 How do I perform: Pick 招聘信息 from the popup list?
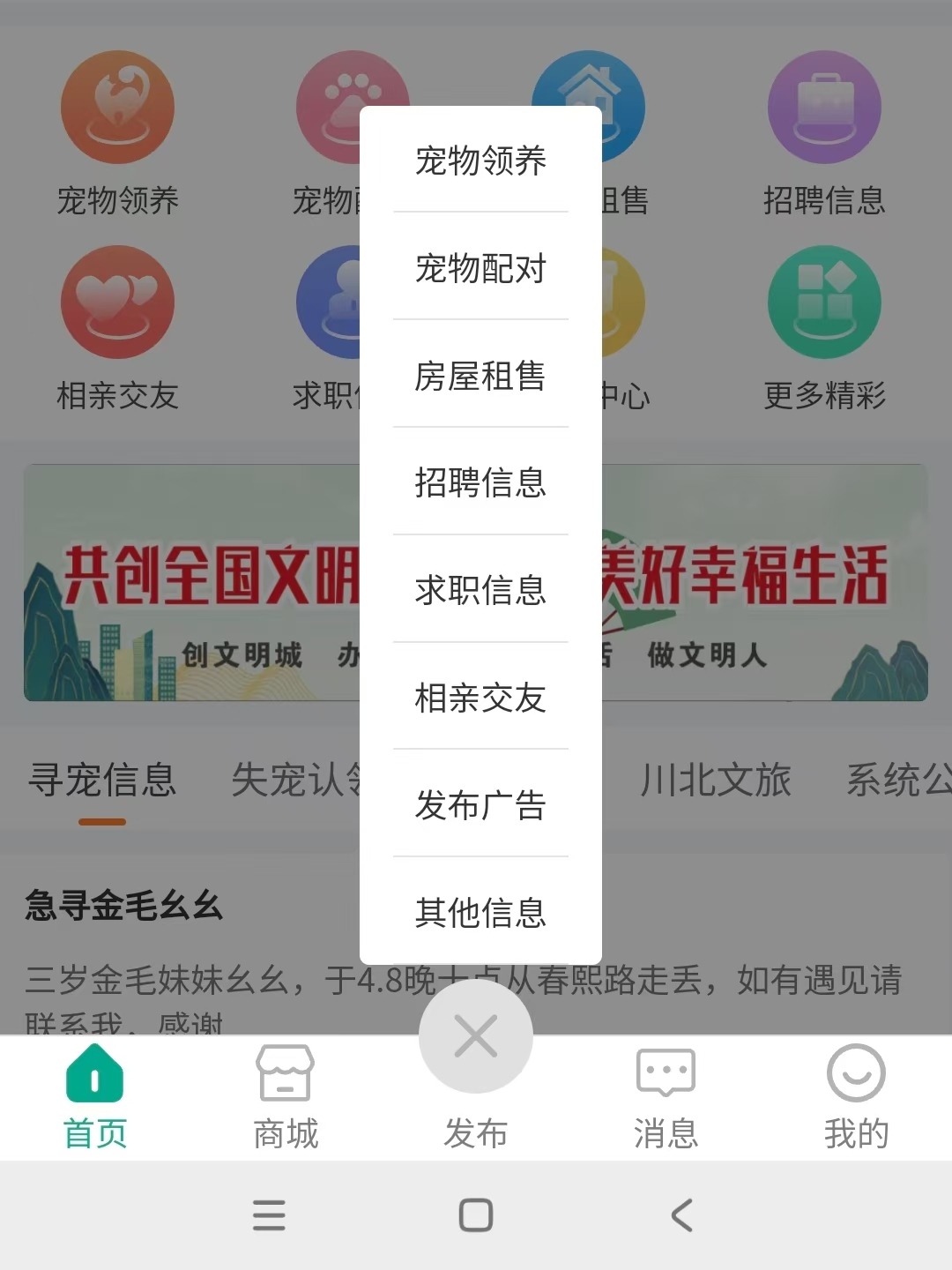point(480,482)
